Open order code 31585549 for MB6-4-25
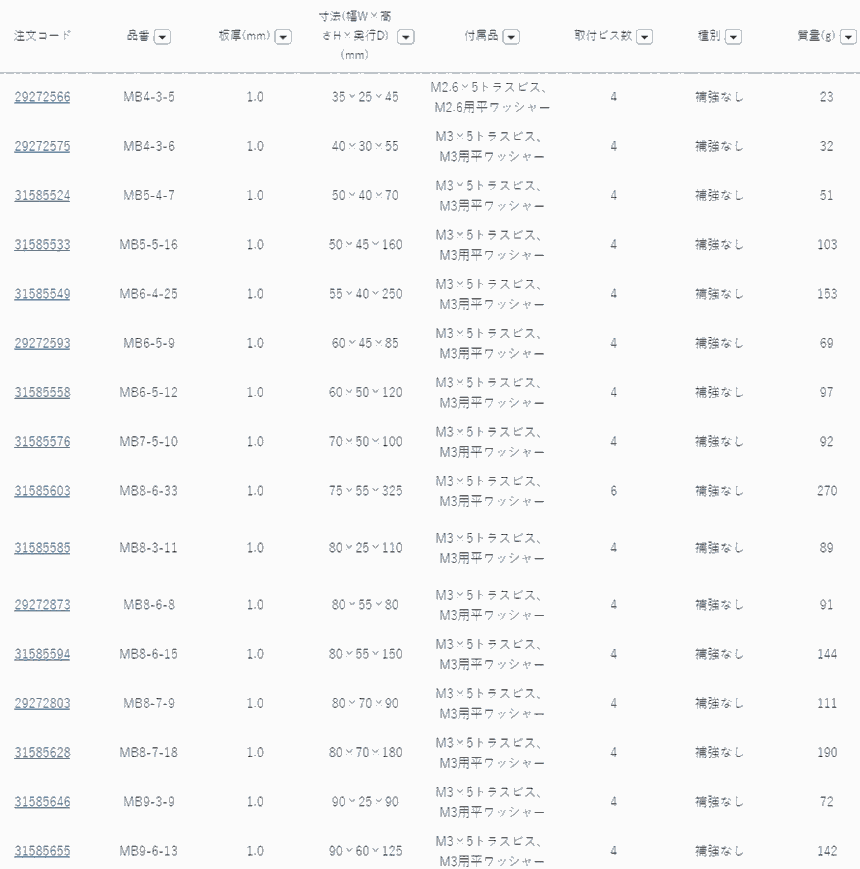Screen dimensions: 860x869 (42, 294)
